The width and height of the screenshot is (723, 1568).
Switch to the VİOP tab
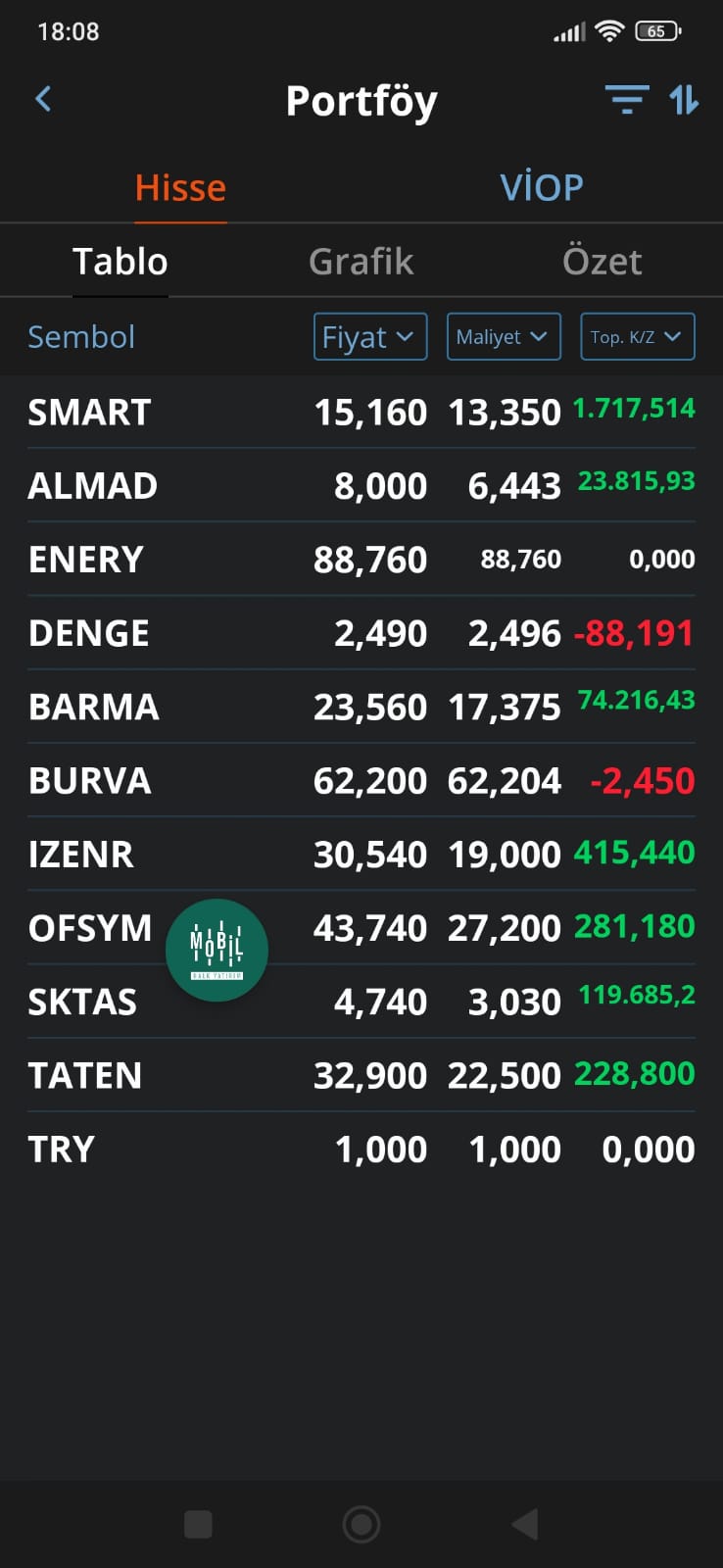point(542,186)
